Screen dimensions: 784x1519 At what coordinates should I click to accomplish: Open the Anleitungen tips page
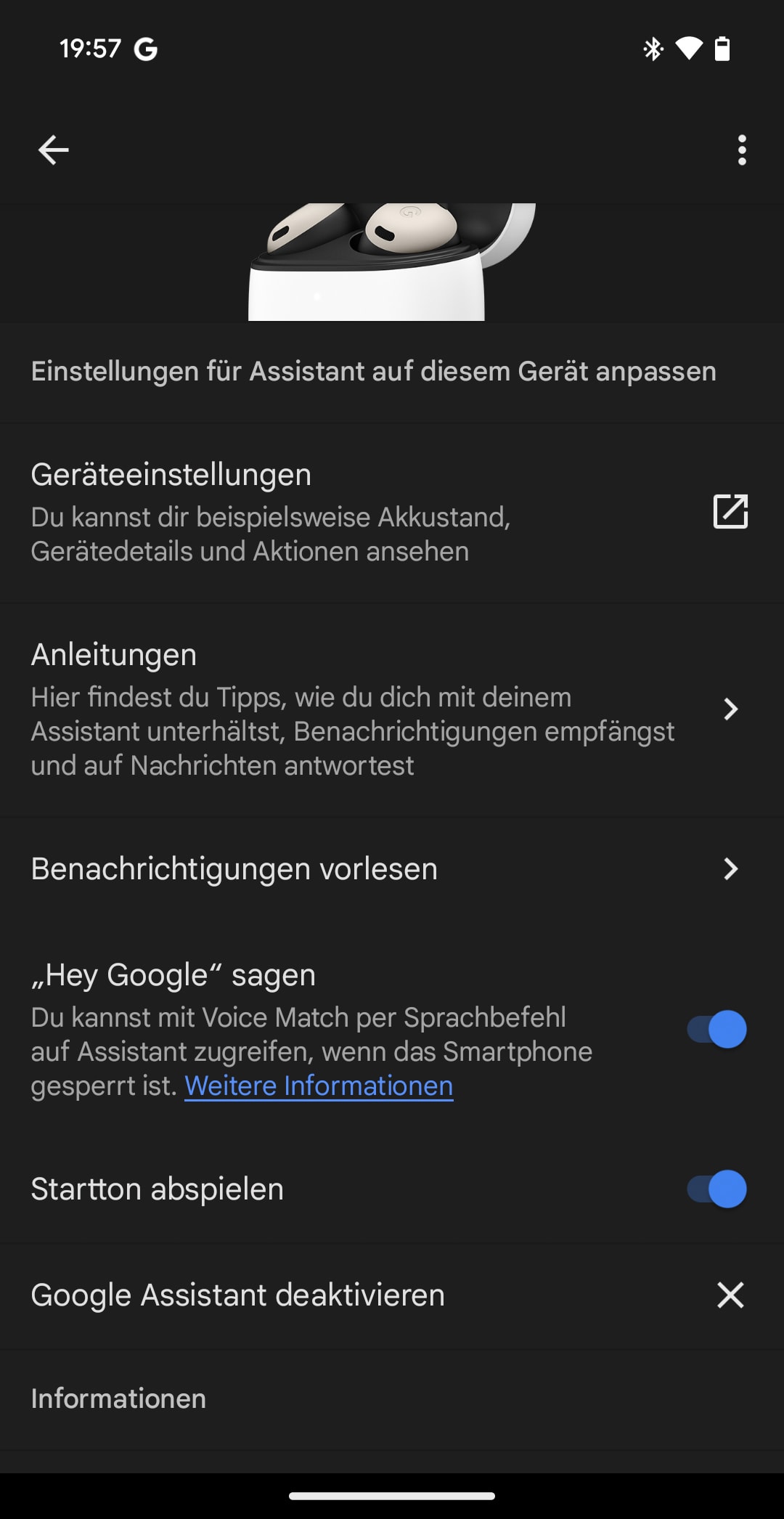point(392,709)
